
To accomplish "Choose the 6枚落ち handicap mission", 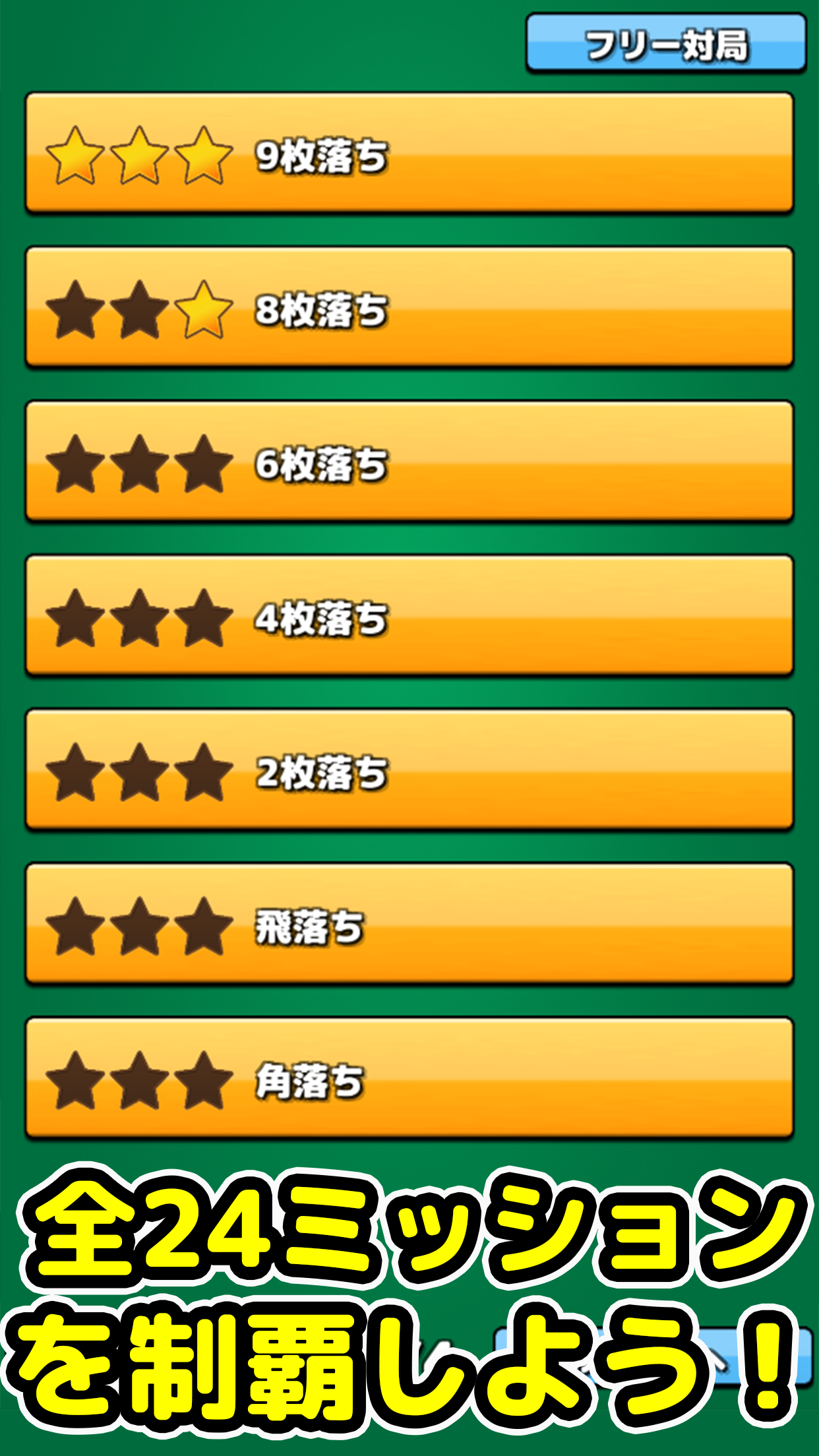I will [x=409, y=462].
